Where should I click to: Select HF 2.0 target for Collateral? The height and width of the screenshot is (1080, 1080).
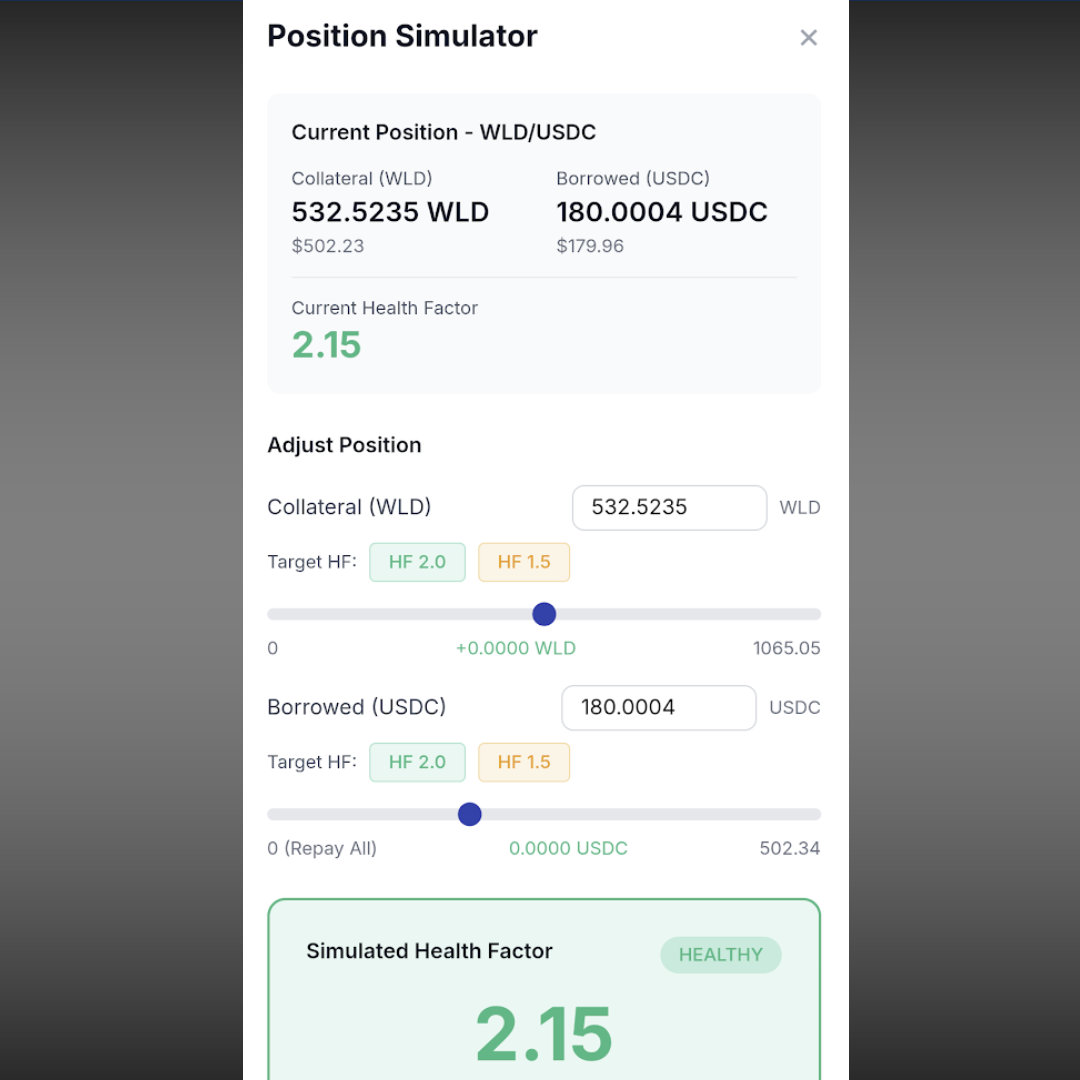coord(417,562)
